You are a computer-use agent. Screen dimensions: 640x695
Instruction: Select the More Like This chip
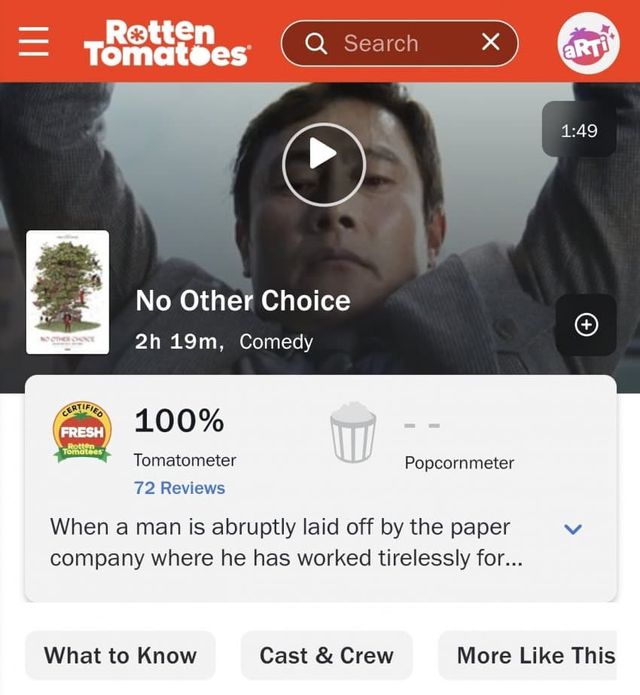click(536, 656)
